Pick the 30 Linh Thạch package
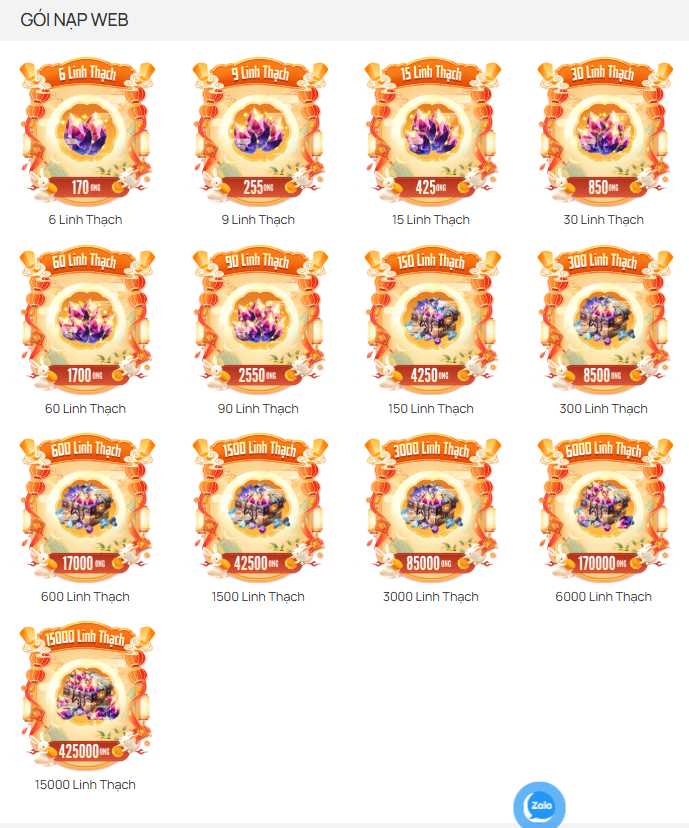 coord(603,132)
